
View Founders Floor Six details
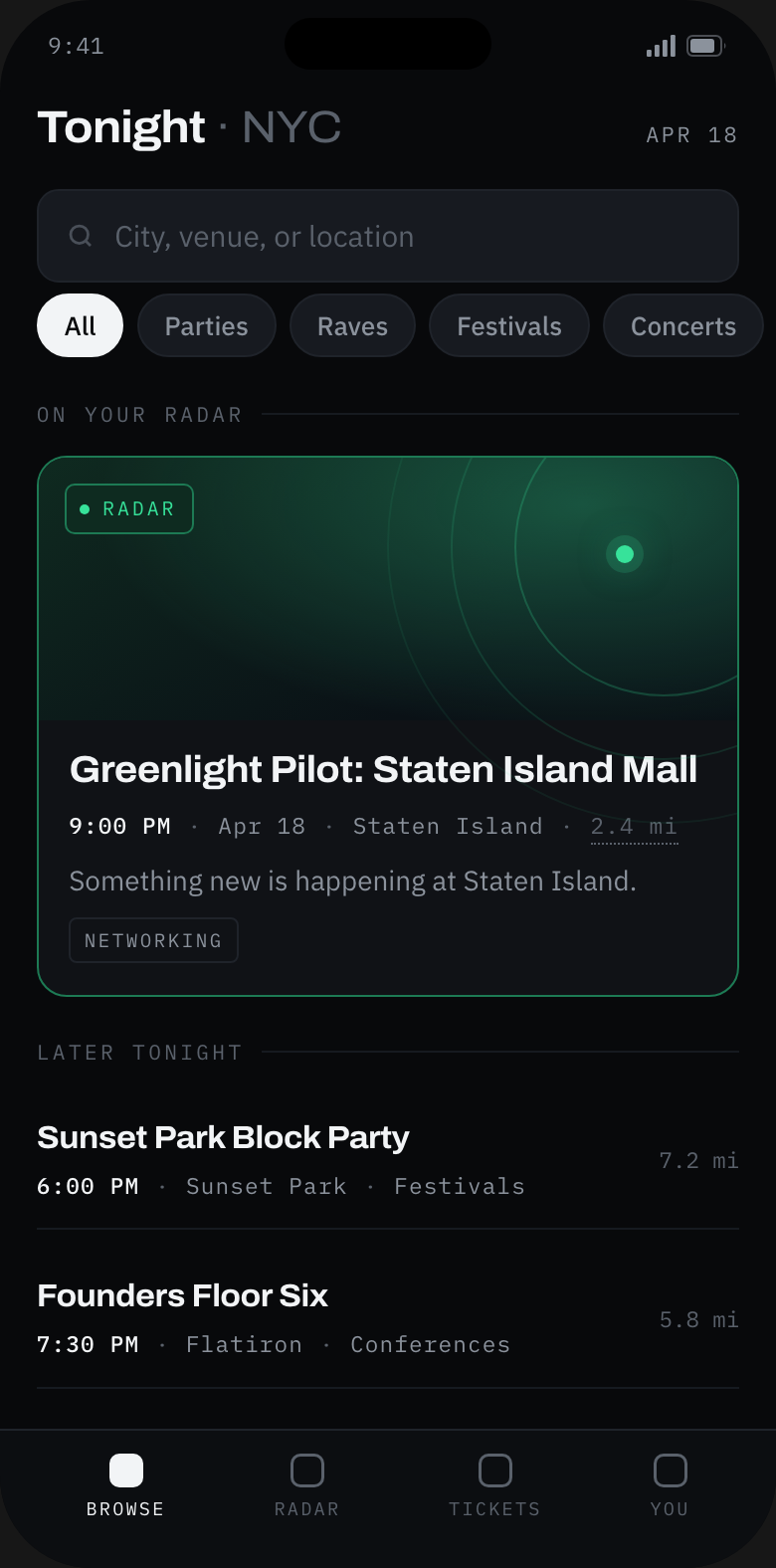388,1319
